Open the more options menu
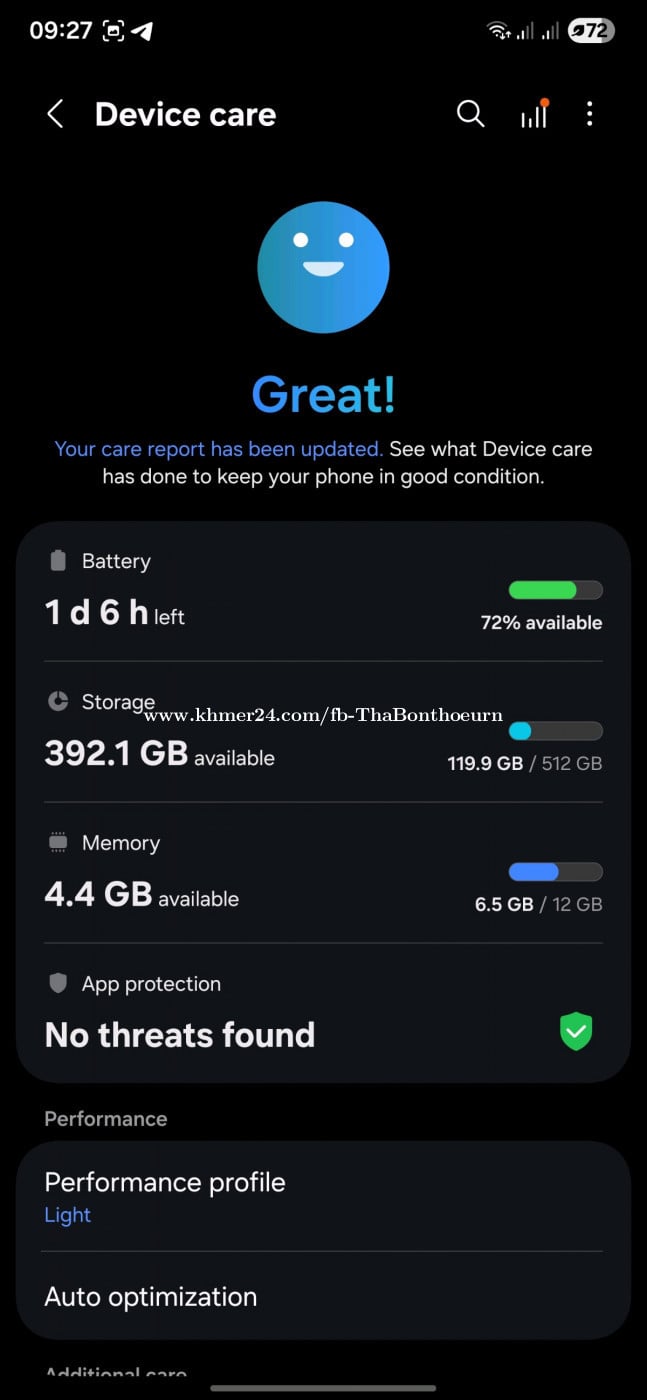647x1400 pixels. tap(589, 115)
